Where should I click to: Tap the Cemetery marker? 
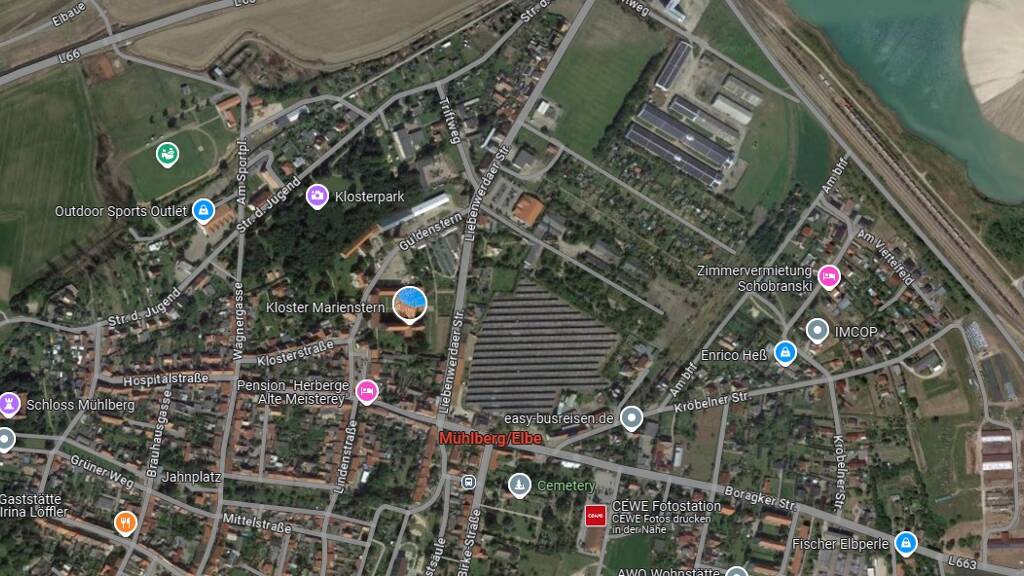click(519, 485)
